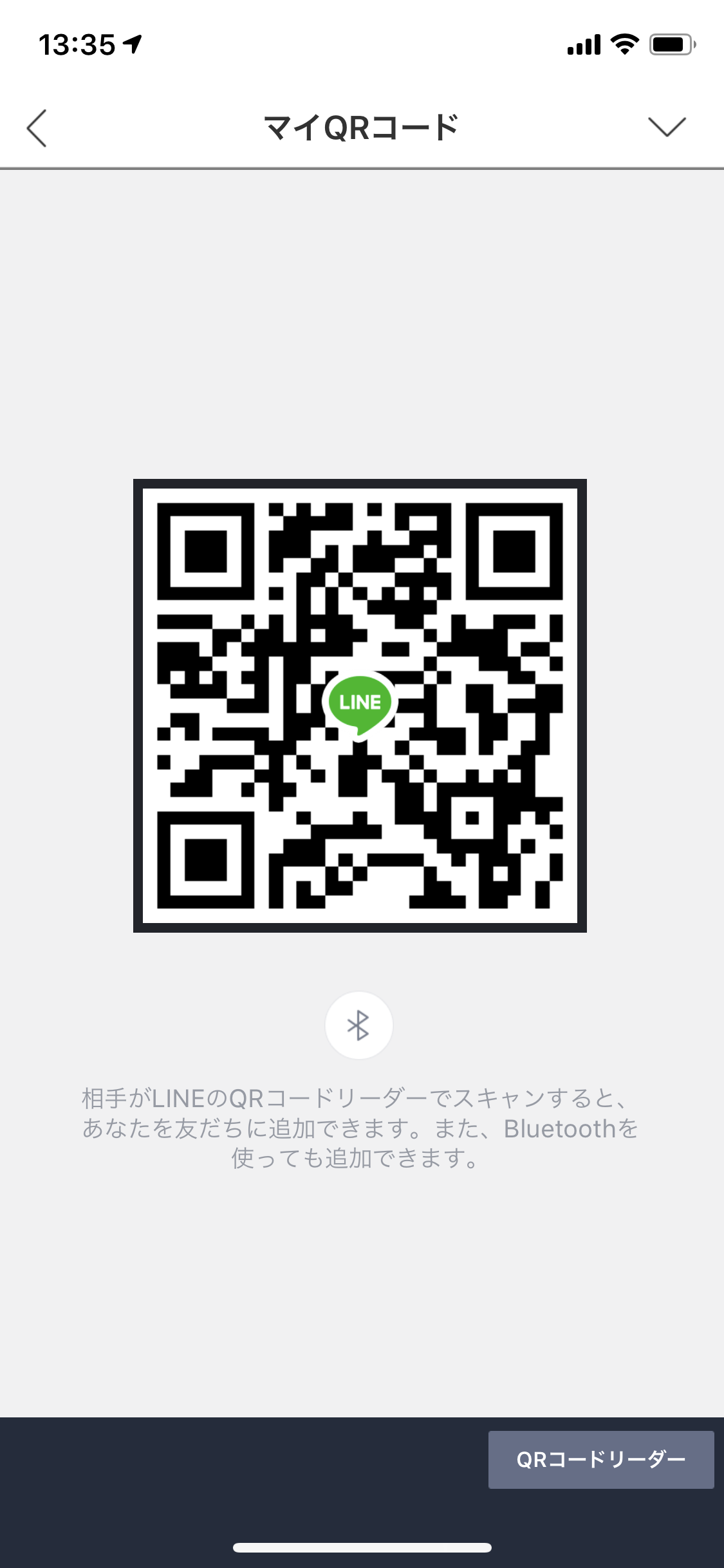This screenshot has width=724, height=1568.
Task: Tap the Bluetooth icon to add friends
Action: 358,1025
